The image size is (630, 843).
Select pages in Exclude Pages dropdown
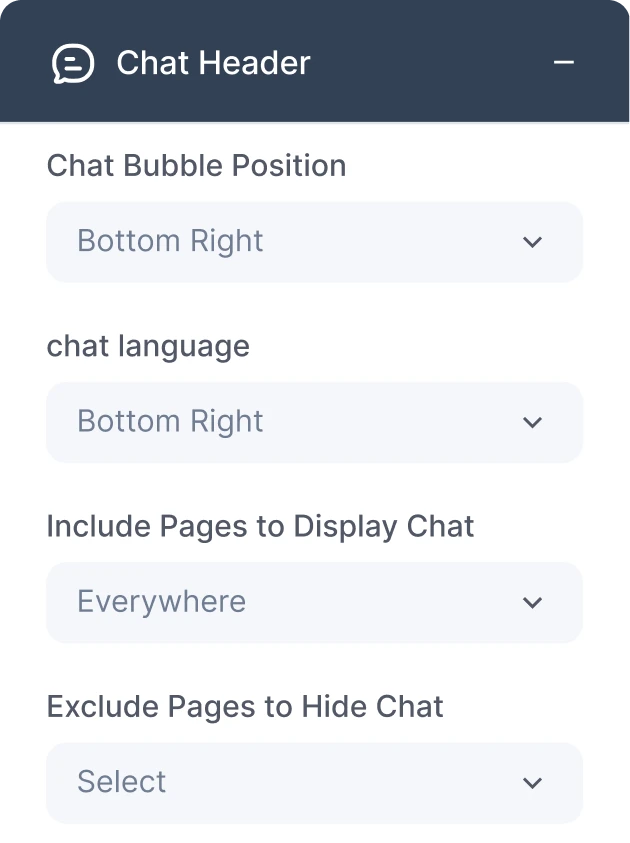coord(314,782)
